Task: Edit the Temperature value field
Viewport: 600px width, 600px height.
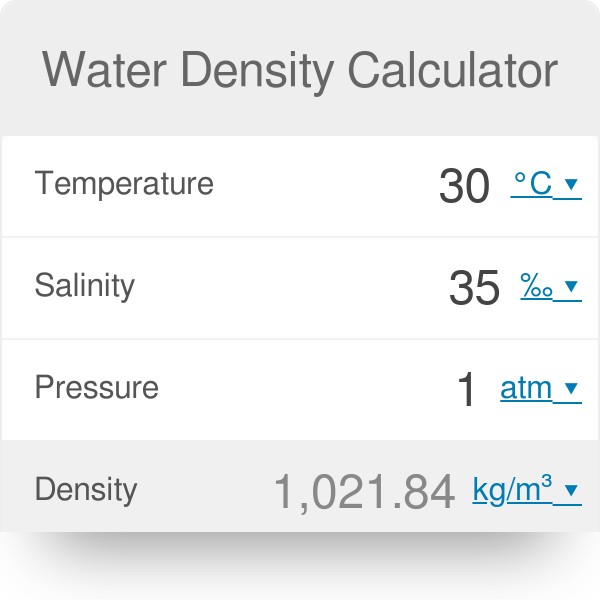Action: click(464, 186)
